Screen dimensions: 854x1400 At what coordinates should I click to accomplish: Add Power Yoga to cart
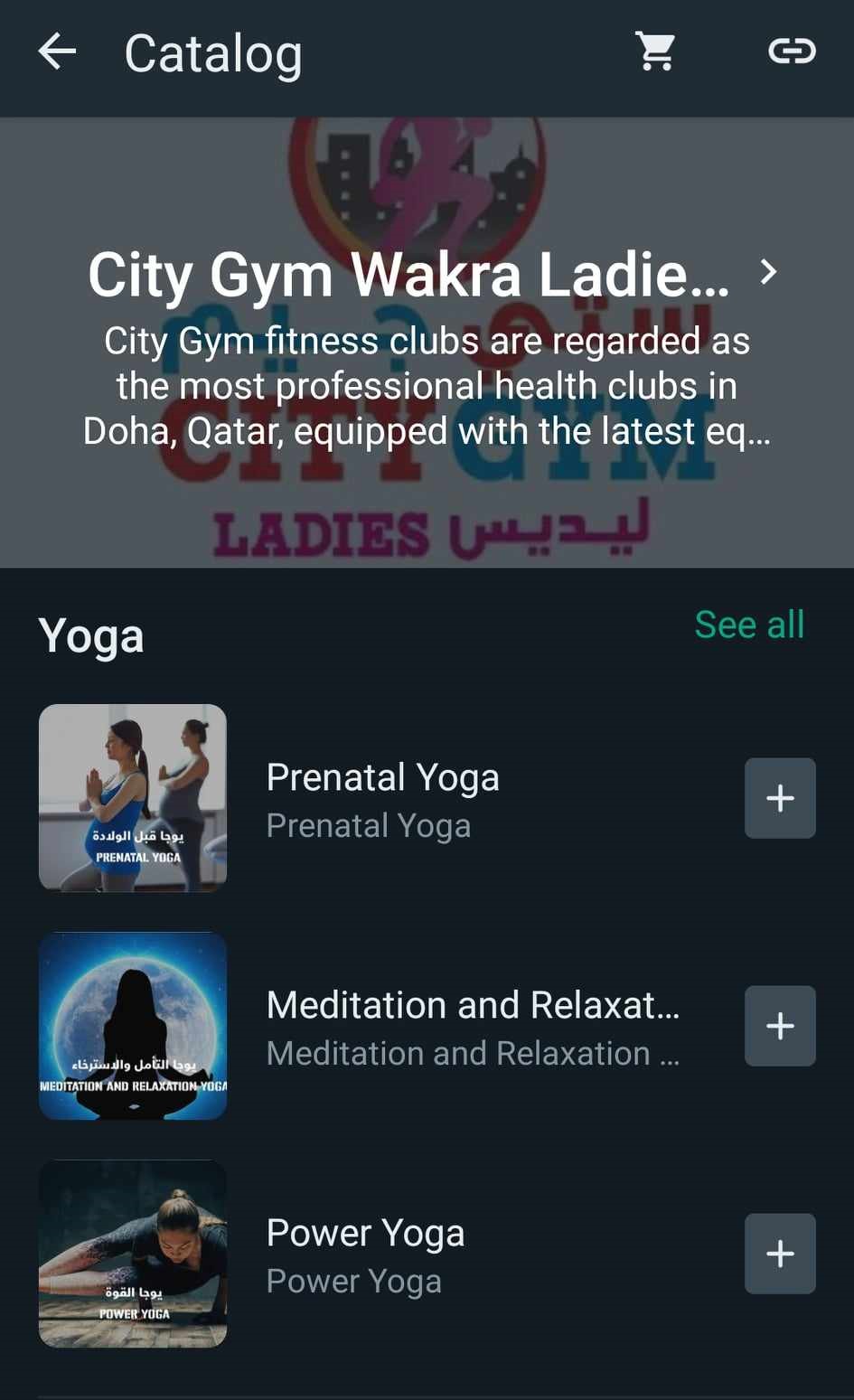click(779, 1254)
